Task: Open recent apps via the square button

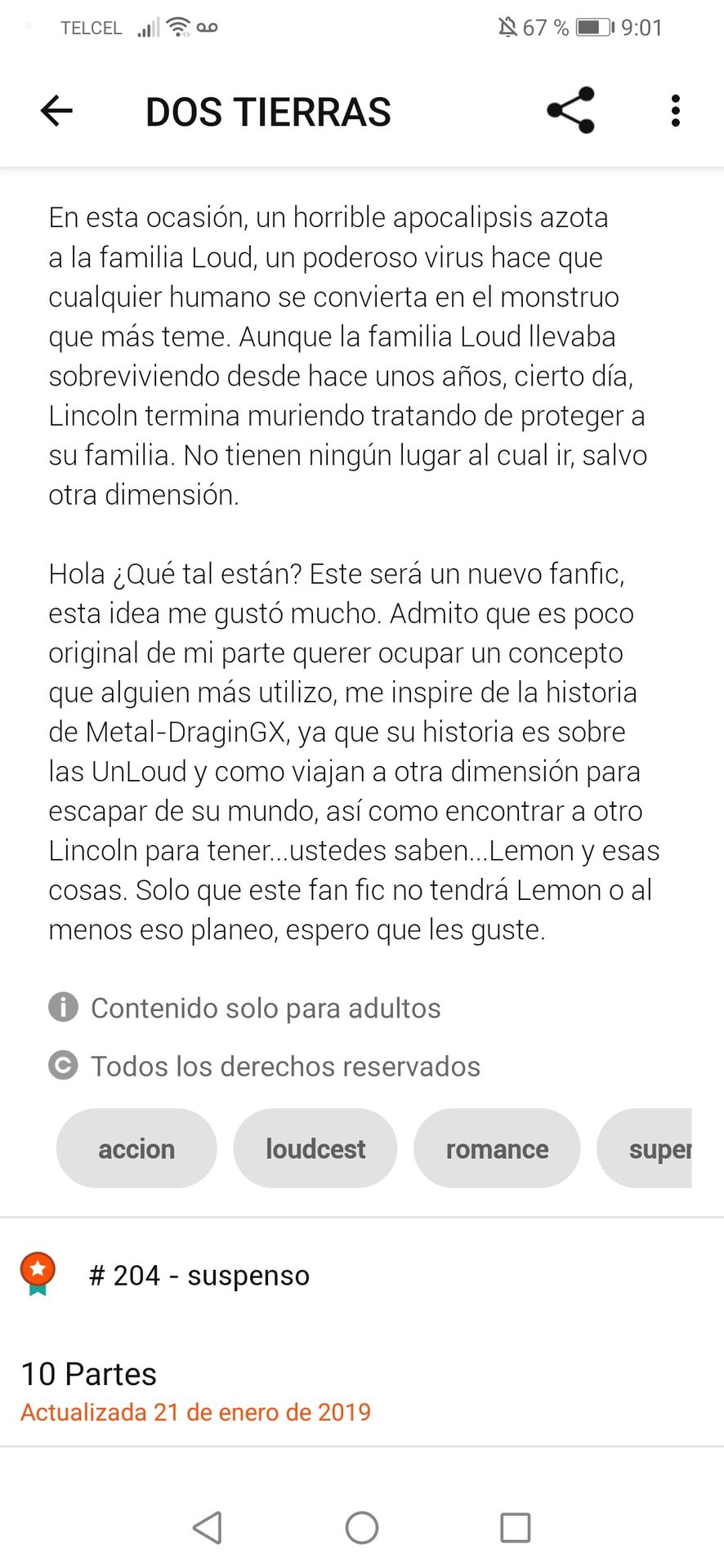Action: coord(515,1527)
